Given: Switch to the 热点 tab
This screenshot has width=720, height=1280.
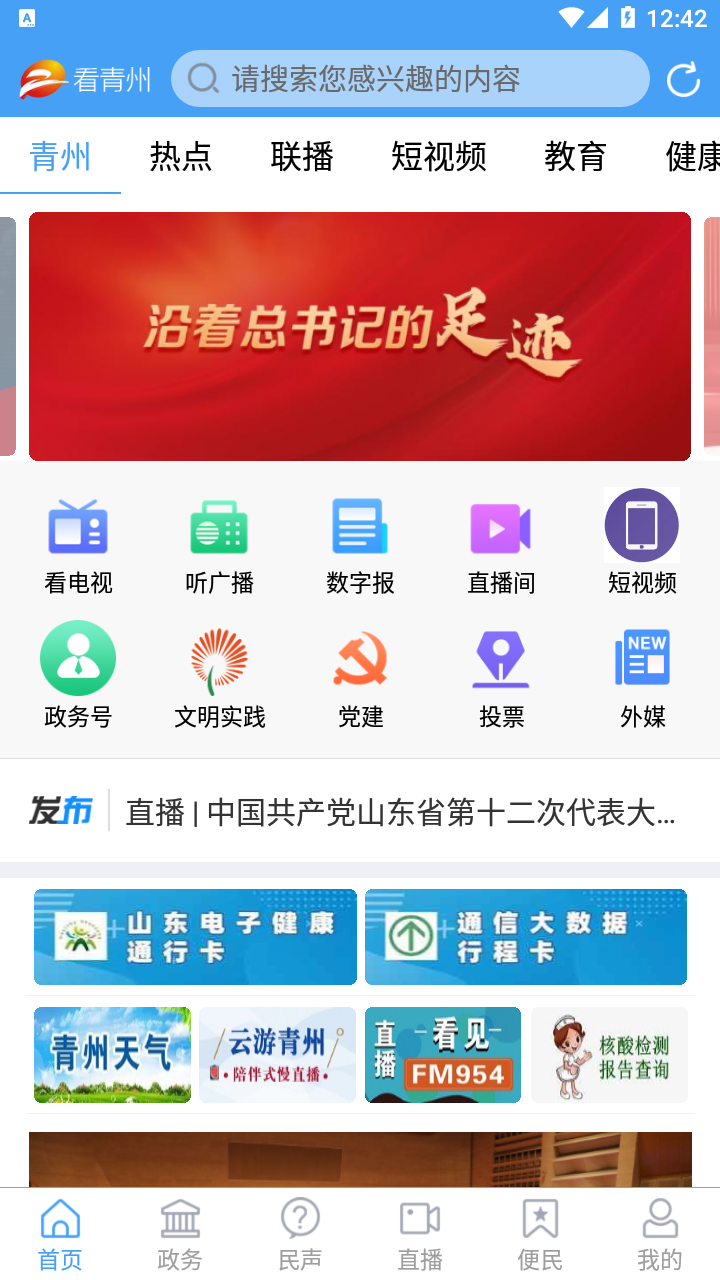Looking at the screenshot, I should (x=180, y=157).
